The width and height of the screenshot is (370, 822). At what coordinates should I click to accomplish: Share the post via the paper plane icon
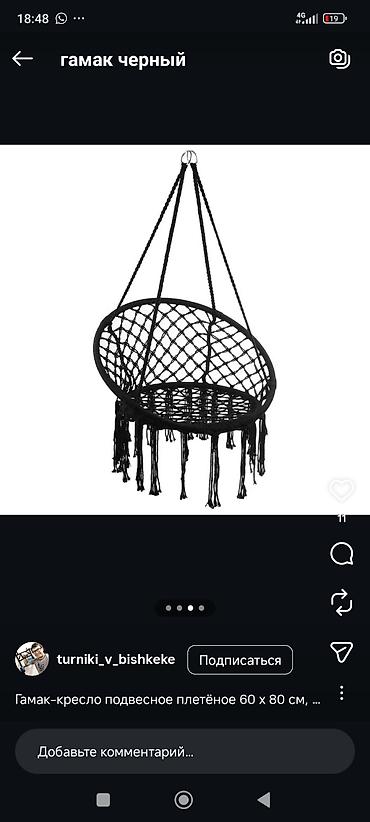[x=342, y=652]
